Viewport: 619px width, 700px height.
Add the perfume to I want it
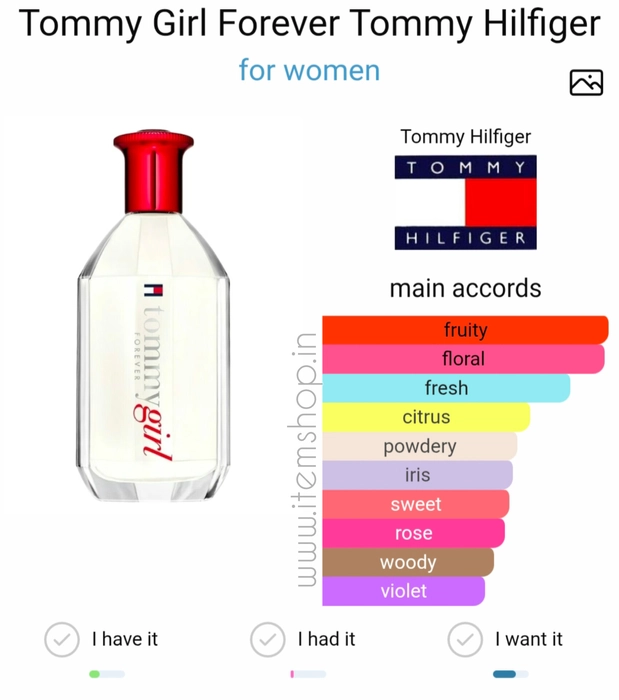pyautogui.click(x=464, y=638)
